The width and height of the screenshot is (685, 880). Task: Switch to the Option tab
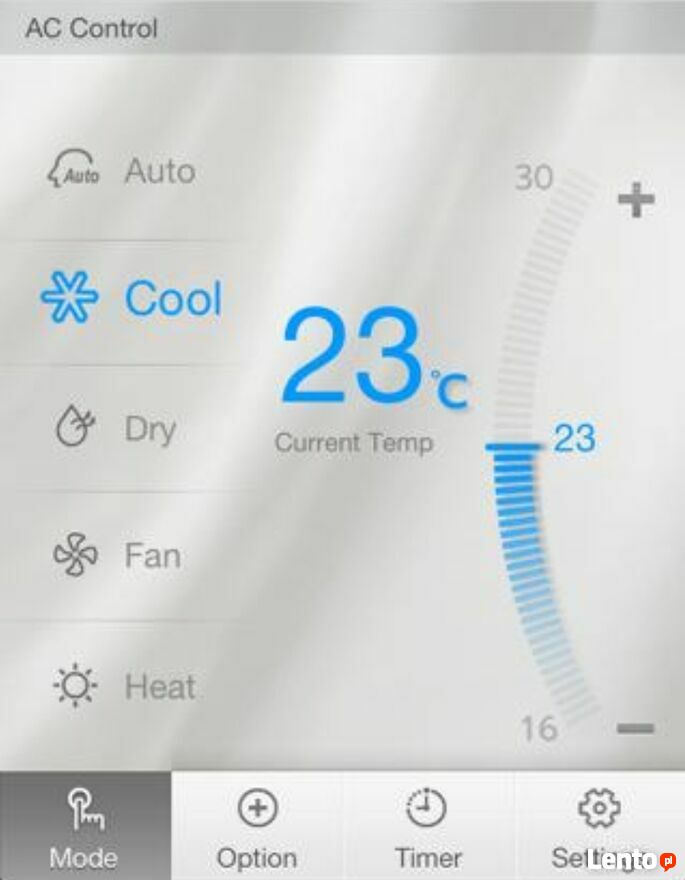point(257,826)
